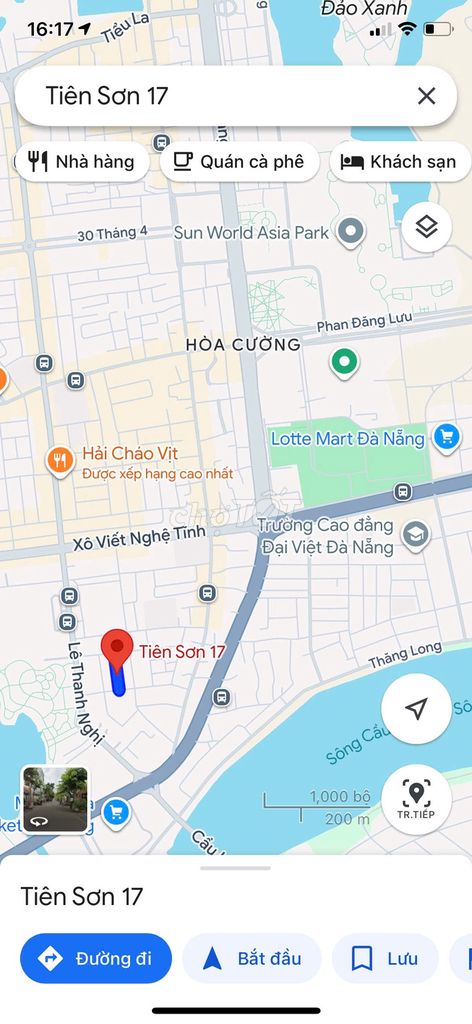Clear the search with the X

tap(426, 96)
